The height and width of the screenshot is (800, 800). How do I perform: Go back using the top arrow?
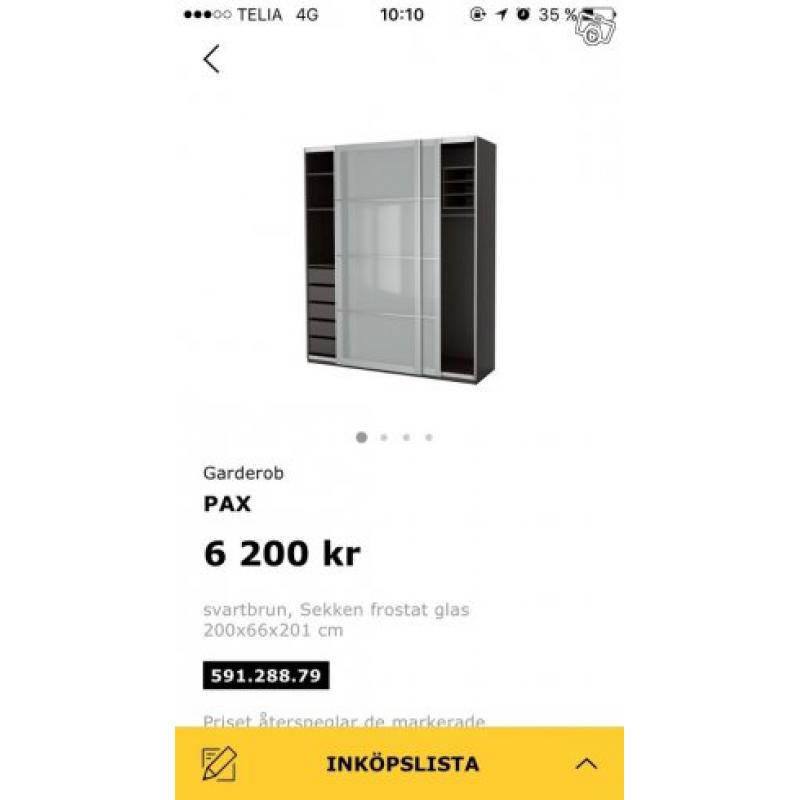pos(211,59)
